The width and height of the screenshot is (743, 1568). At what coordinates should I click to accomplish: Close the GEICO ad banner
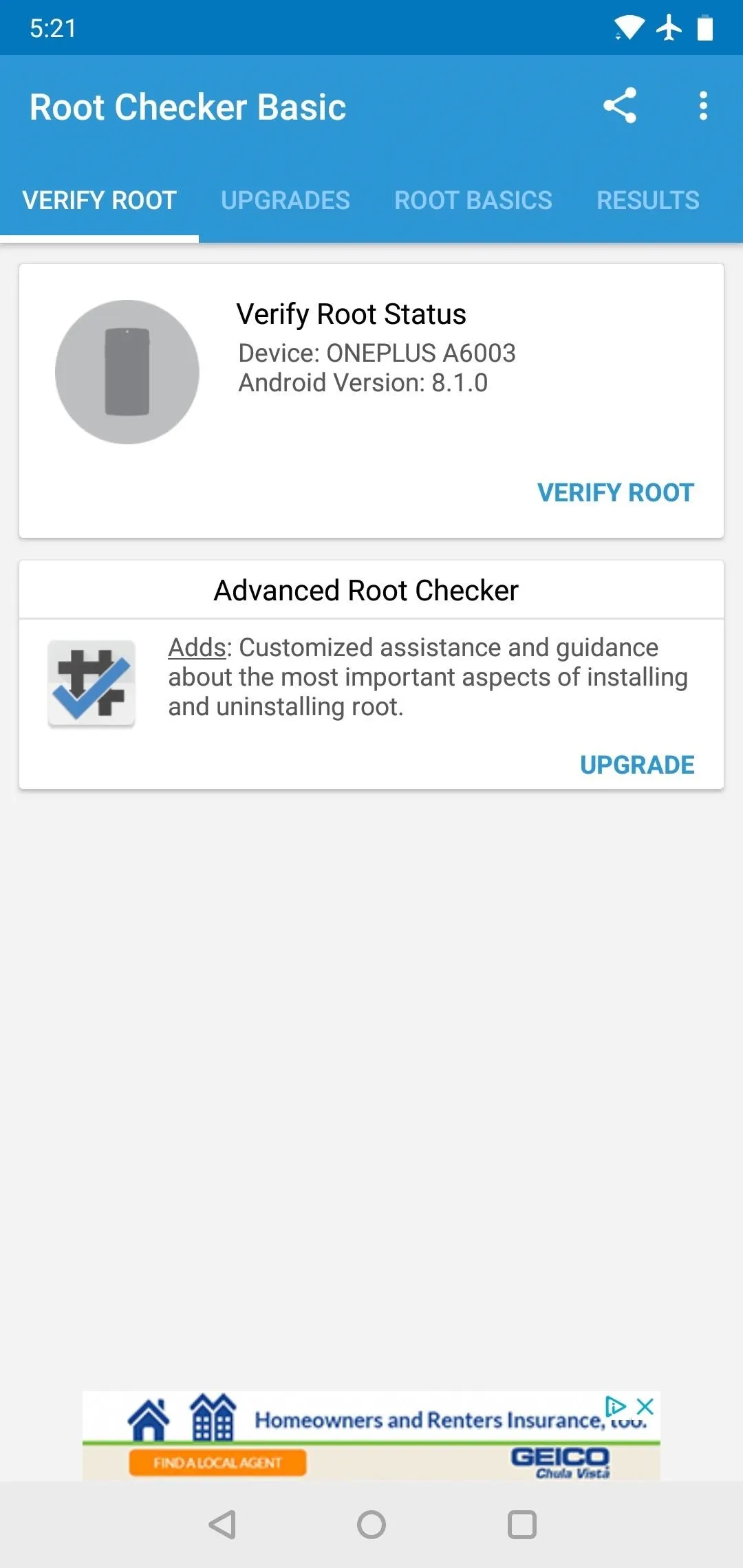tap(645, 1406)
